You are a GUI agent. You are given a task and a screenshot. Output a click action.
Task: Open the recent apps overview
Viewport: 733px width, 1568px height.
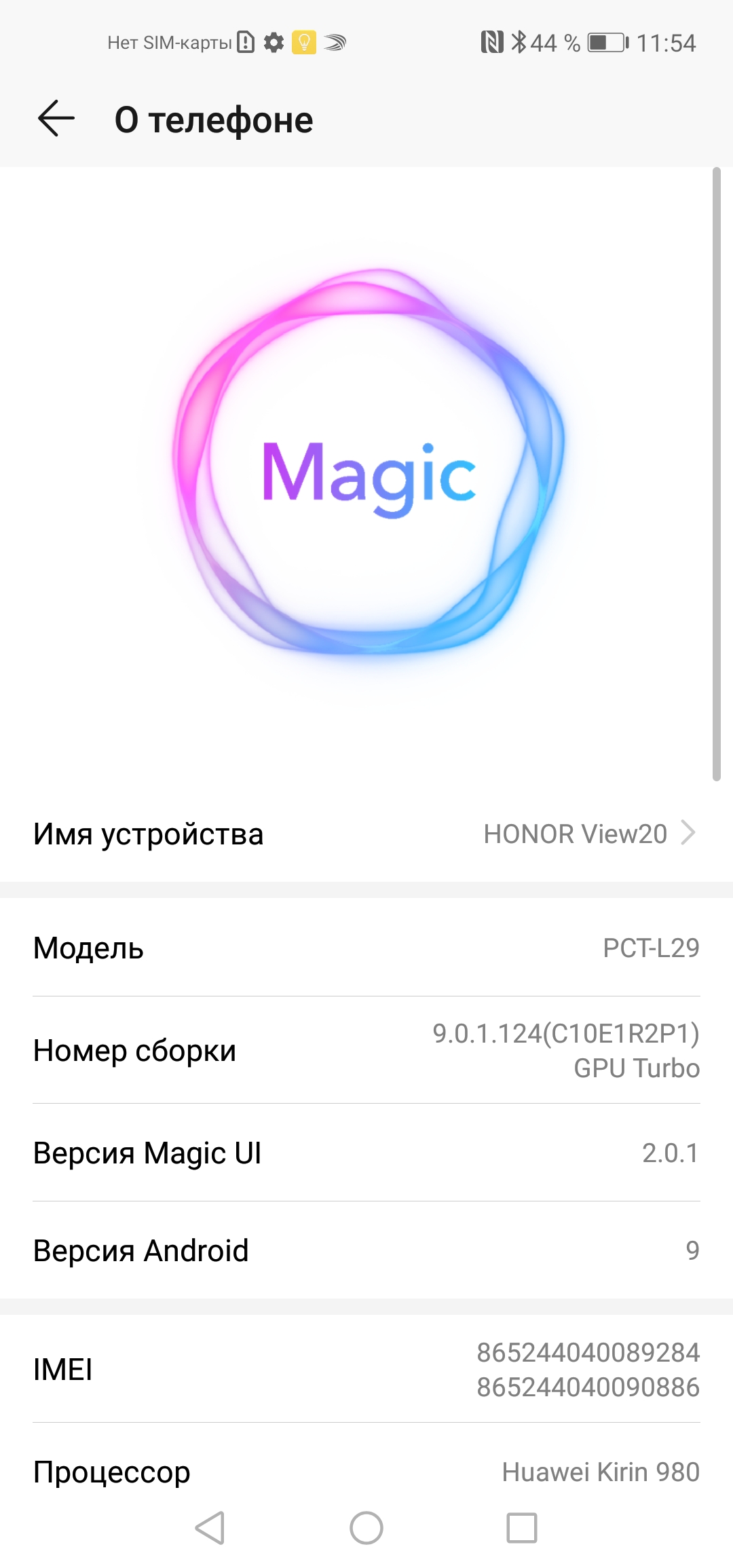tap(522, 1528)
